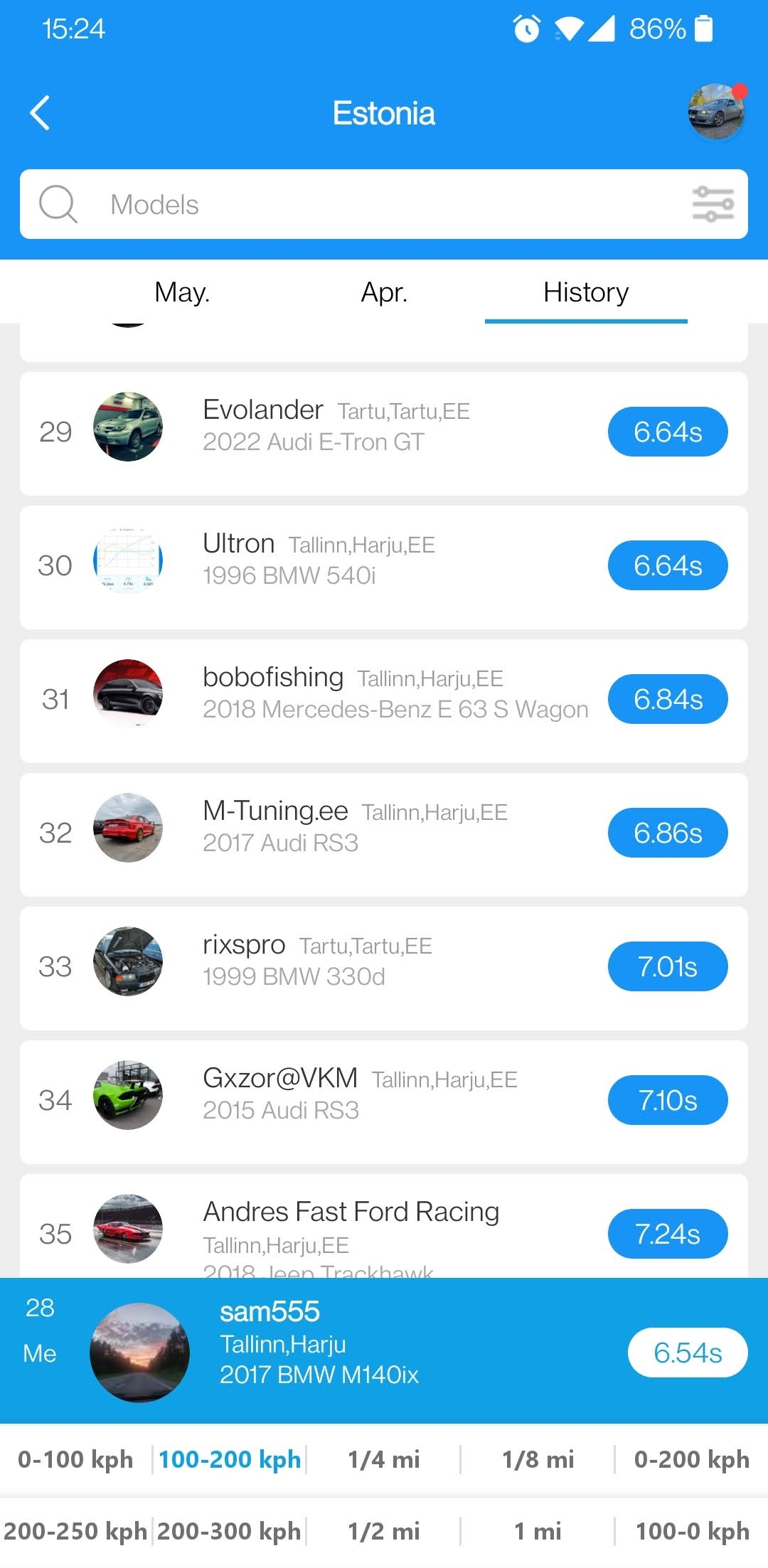Open Gxzor@VKM's 2015 Audi RS3 entry
Screen dimensions: 768x1568
[384, 1102]
